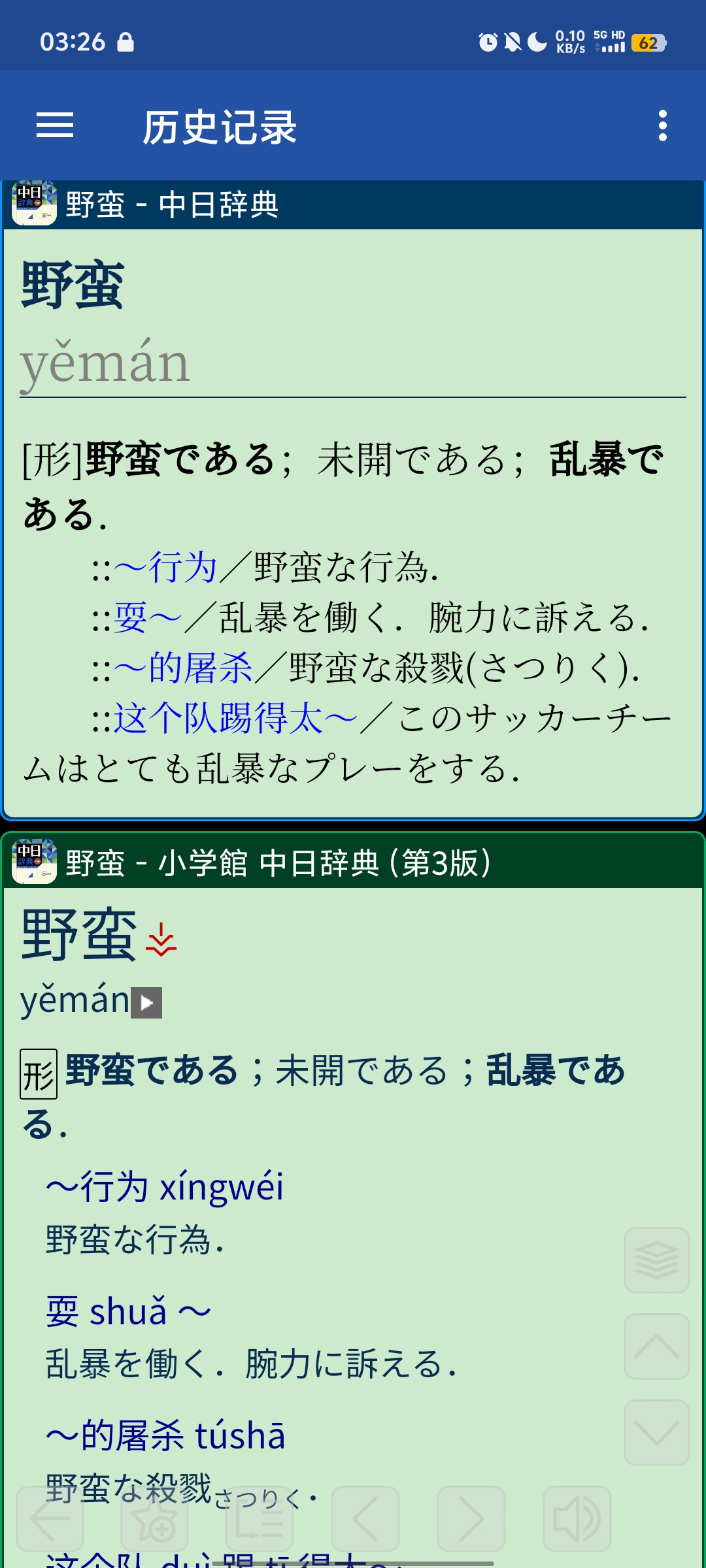This screenshot has height=1568, width=706.
Task: Play the yěmán pronunciation audio
Action: tap(146, 1003)
